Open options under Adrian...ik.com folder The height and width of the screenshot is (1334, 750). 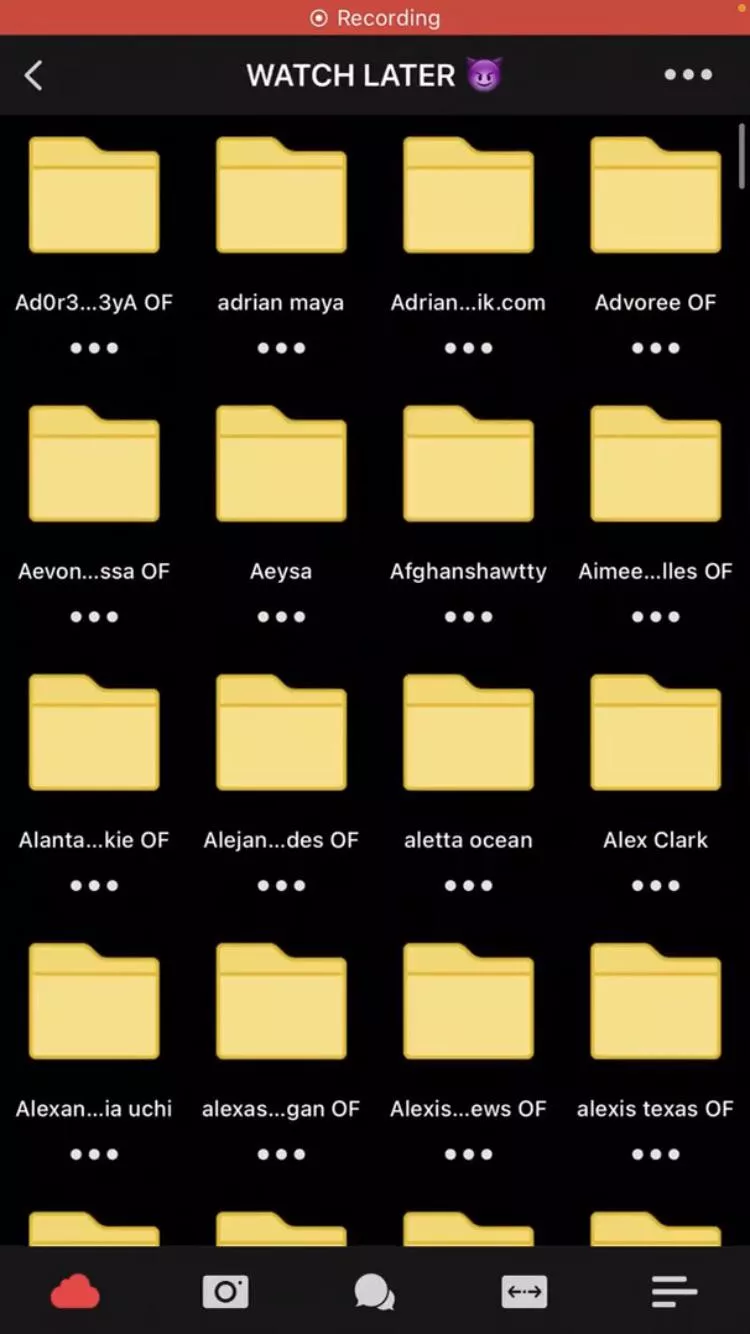(468, 348)
